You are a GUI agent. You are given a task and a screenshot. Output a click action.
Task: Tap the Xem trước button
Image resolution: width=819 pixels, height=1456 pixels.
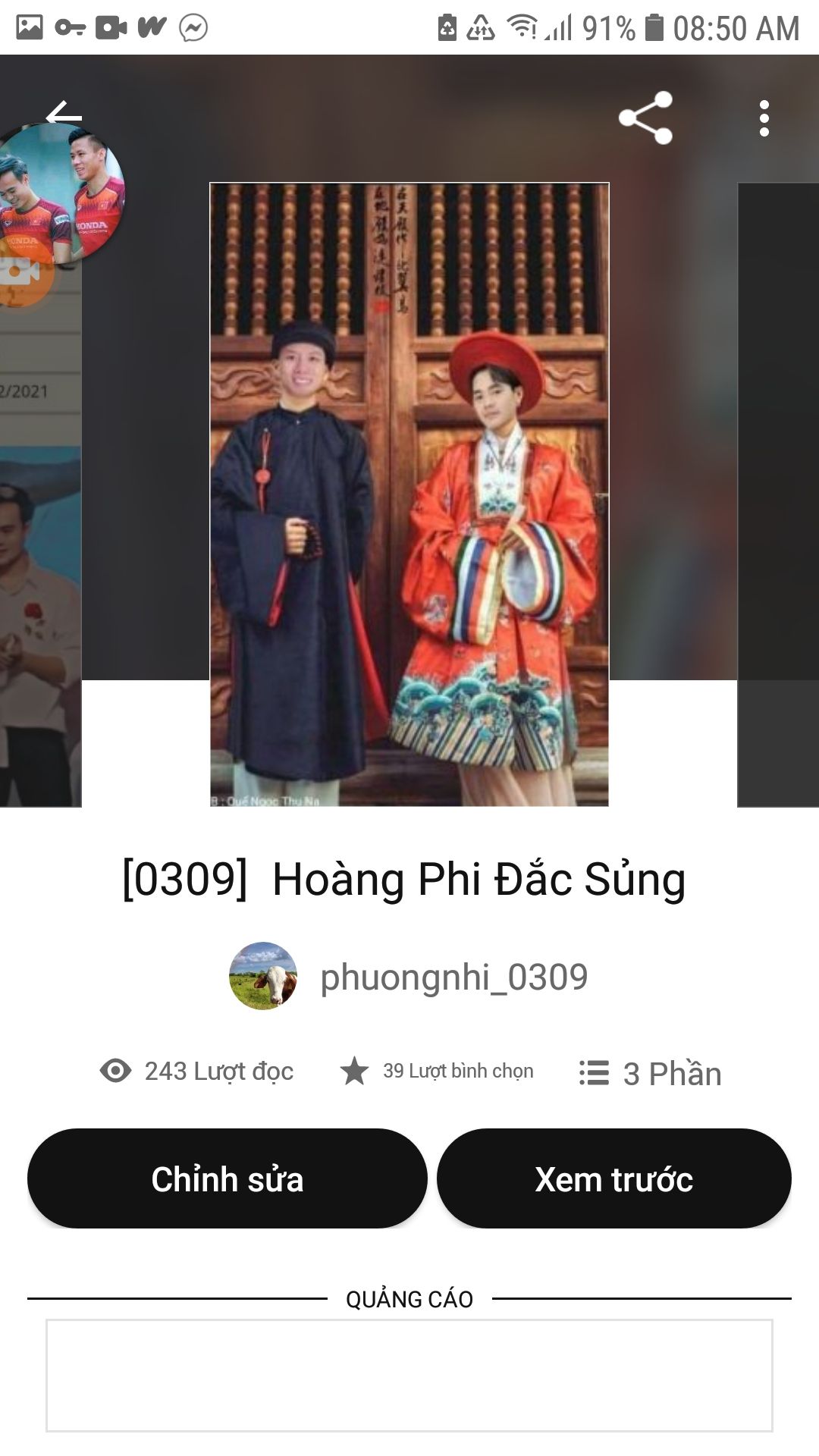pos(614,1178)
